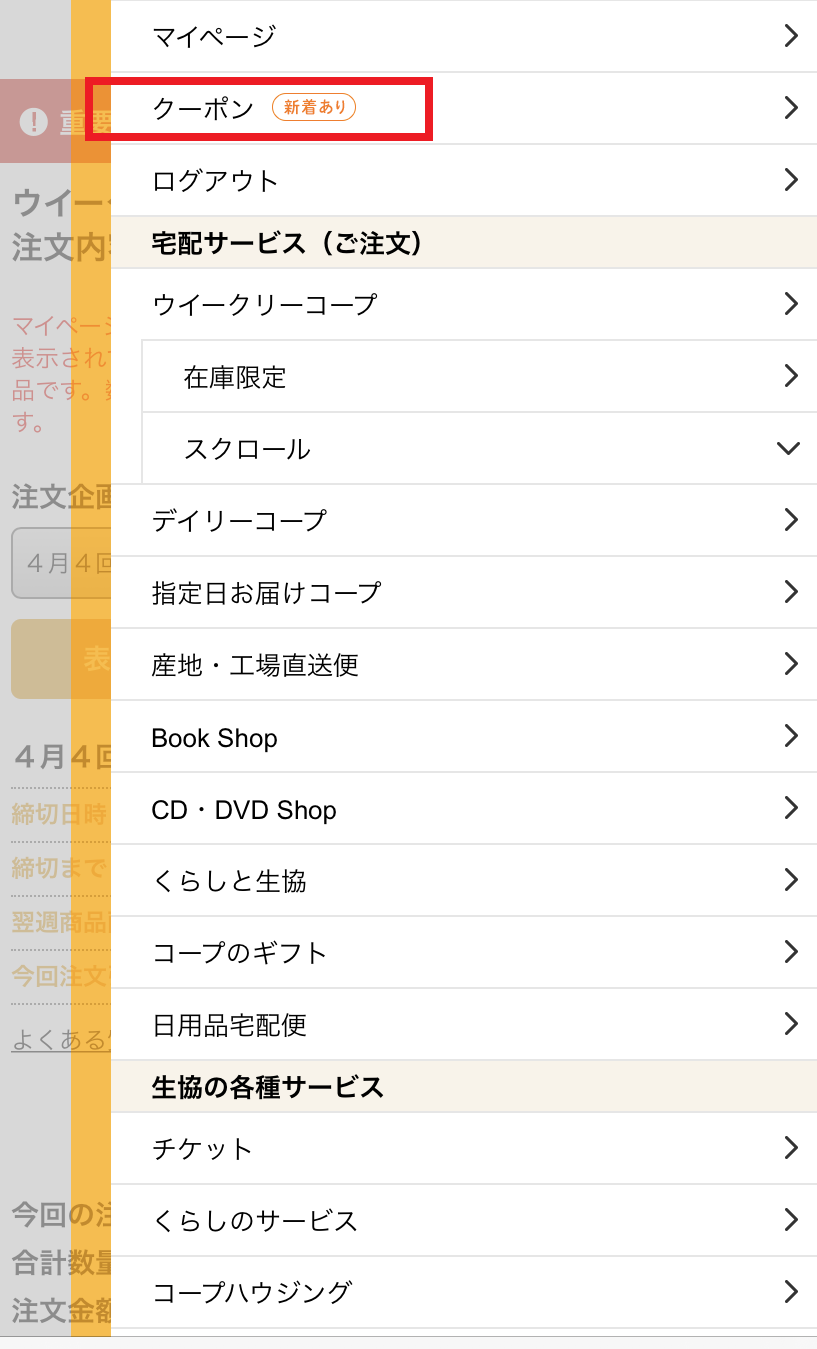Screen dimensions: 817x1349
Task: Open くらしと生協
Action: 464,880
